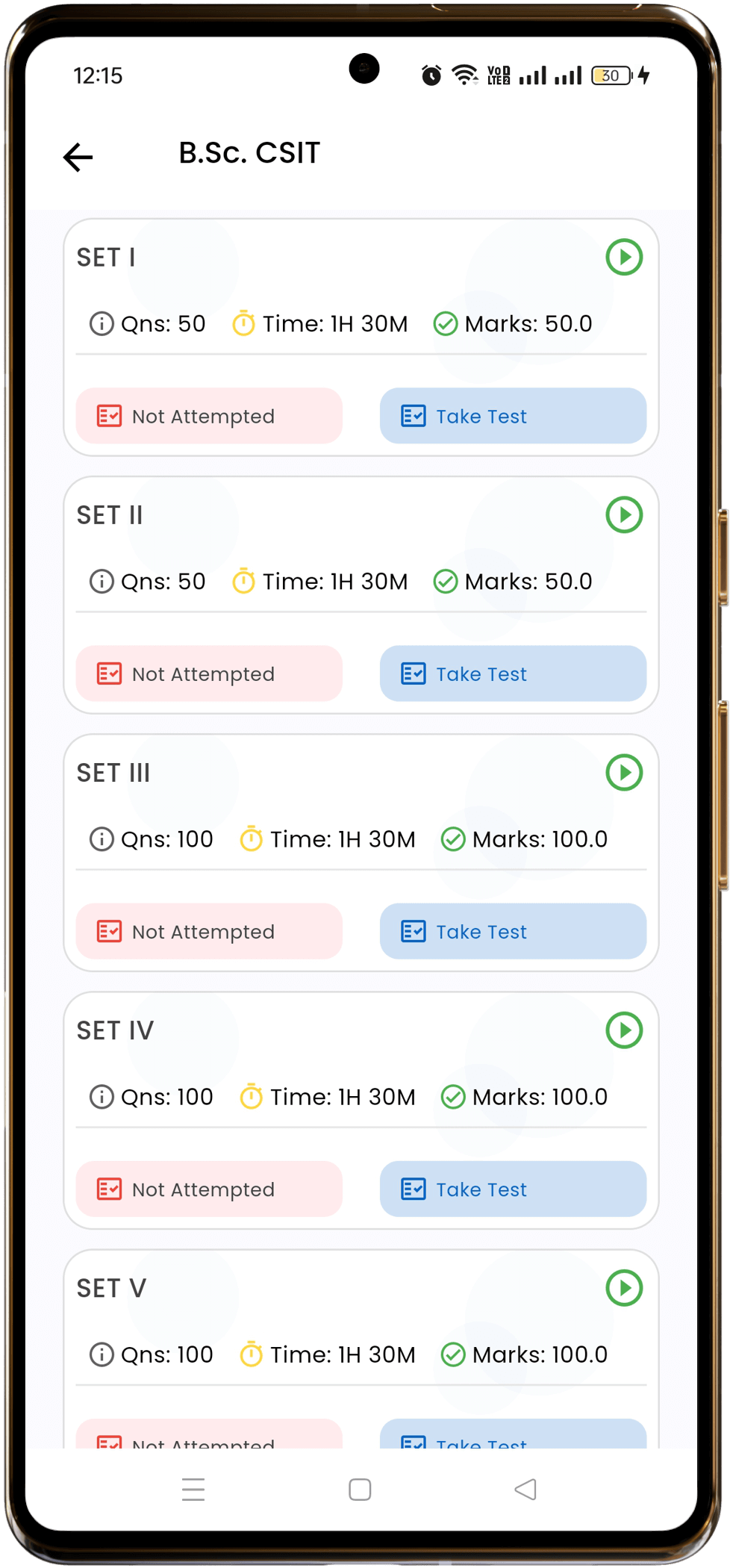Go to the home screen
The width and height of the screenshot is (730, 1568).
[360, 1489]
